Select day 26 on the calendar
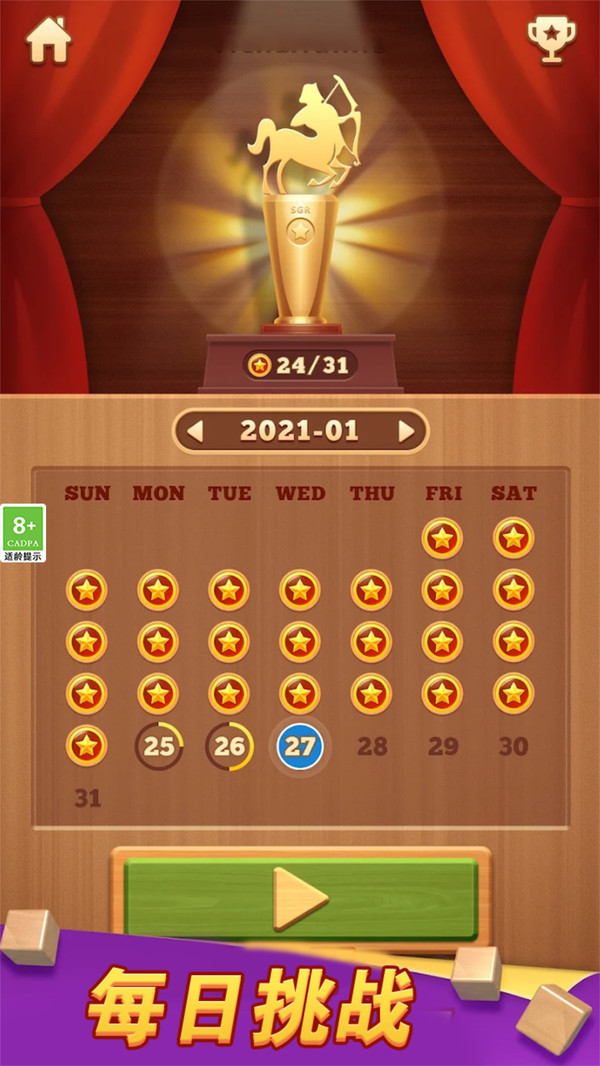Image resolution: width=600 pixels, height=1066 pixels. click(230, 746)
